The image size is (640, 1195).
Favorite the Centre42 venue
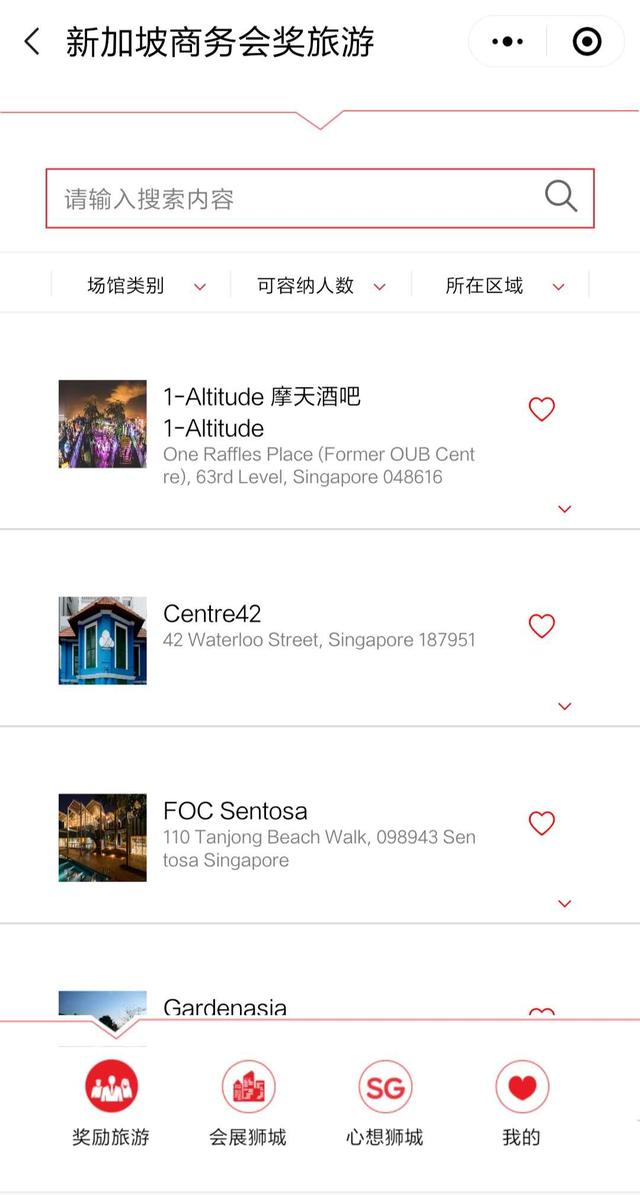(x=541, y=626)
